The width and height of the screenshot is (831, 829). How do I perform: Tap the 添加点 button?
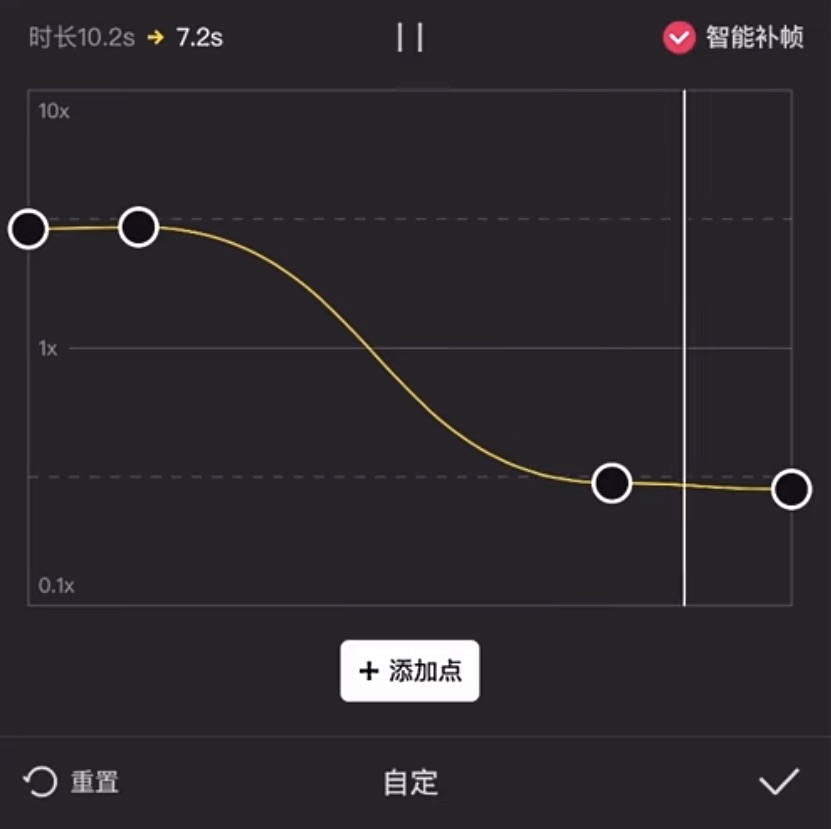click(x=410, y=671)
